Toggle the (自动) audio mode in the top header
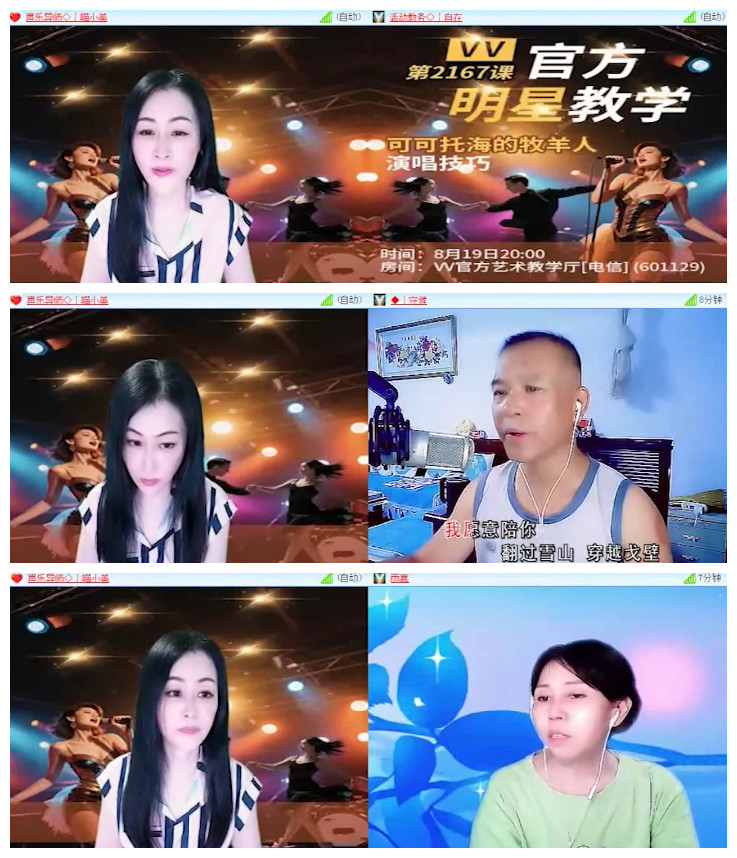This screenshot has height=858, width=737. [x=347, y=15]
